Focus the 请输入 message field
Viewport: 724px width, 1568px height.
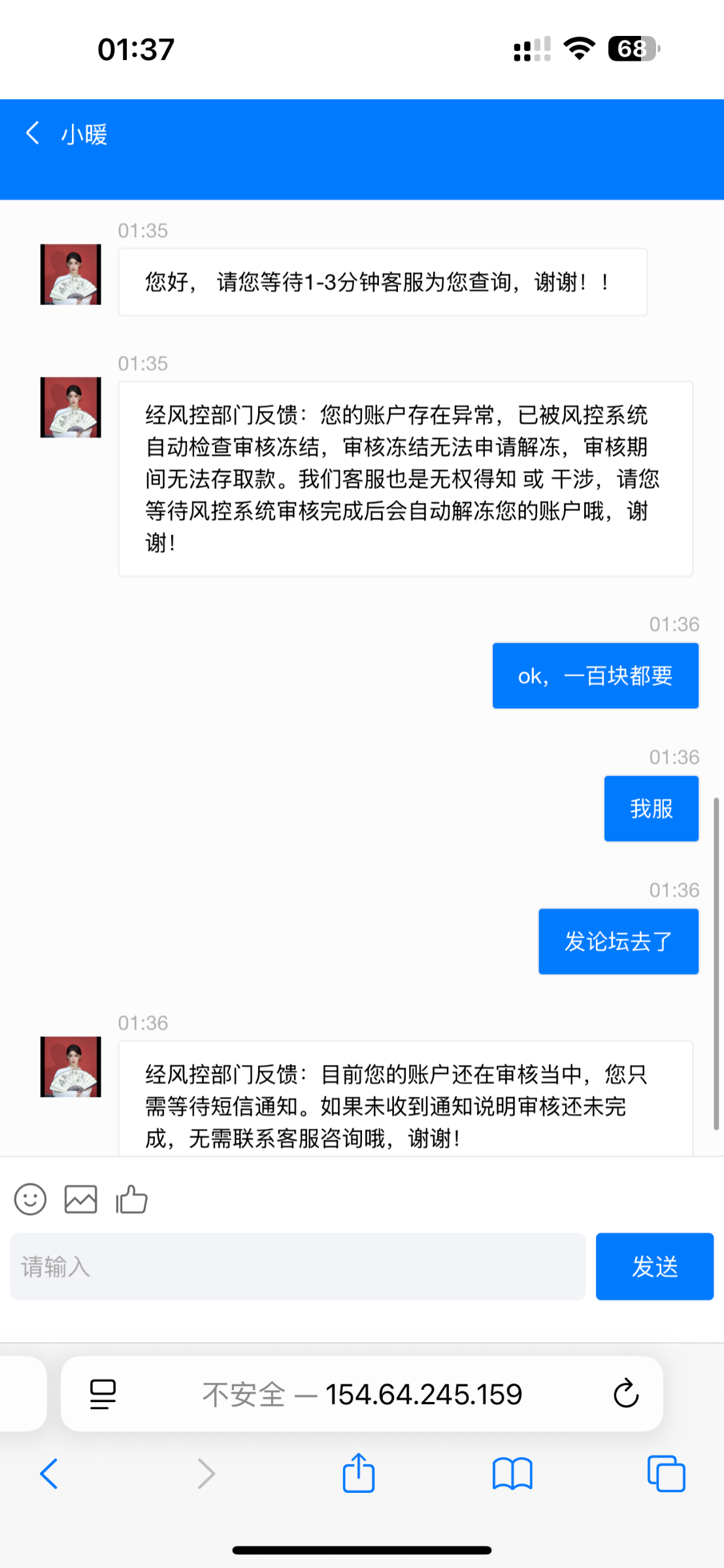(297, 1266)
